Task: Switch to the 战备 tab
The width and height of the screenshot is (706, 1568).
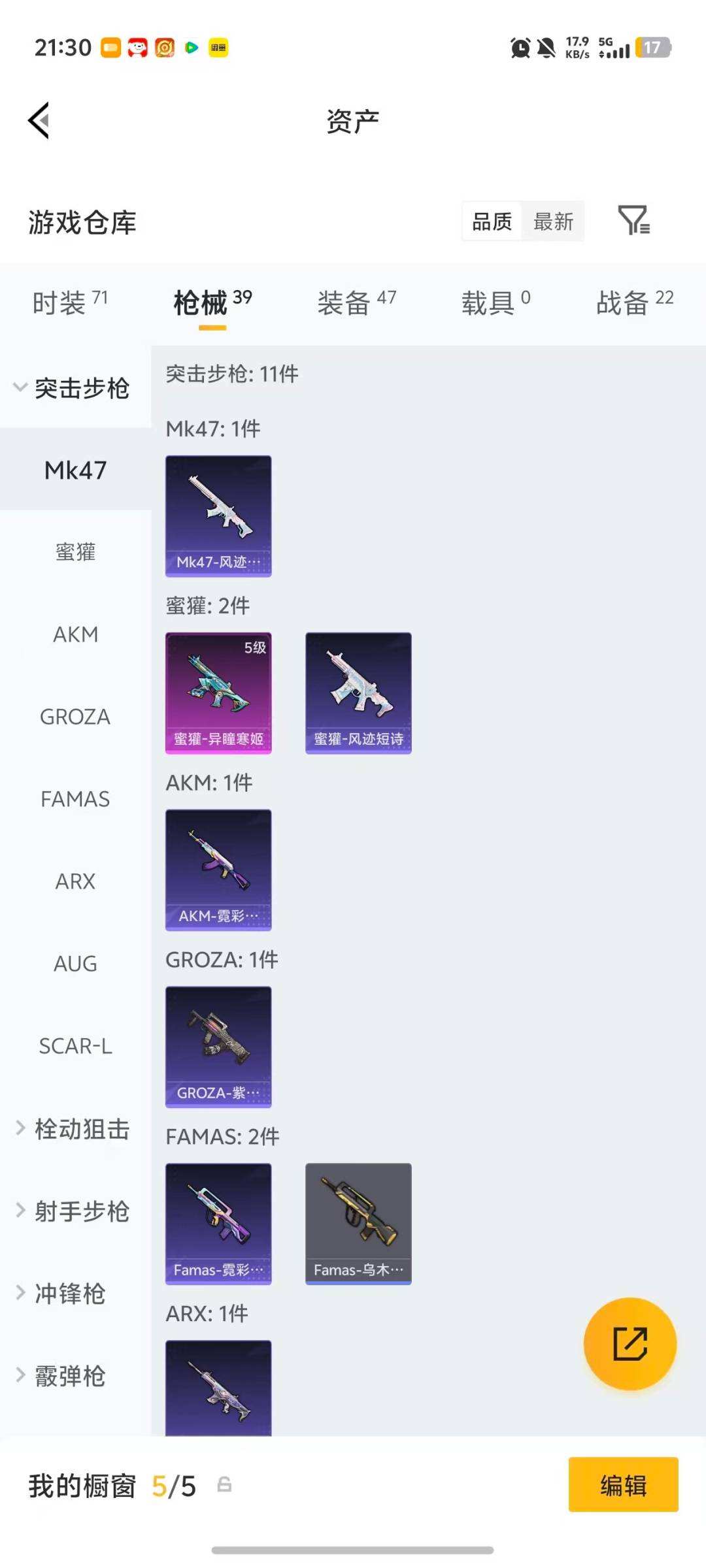Action: coord(634,303)
